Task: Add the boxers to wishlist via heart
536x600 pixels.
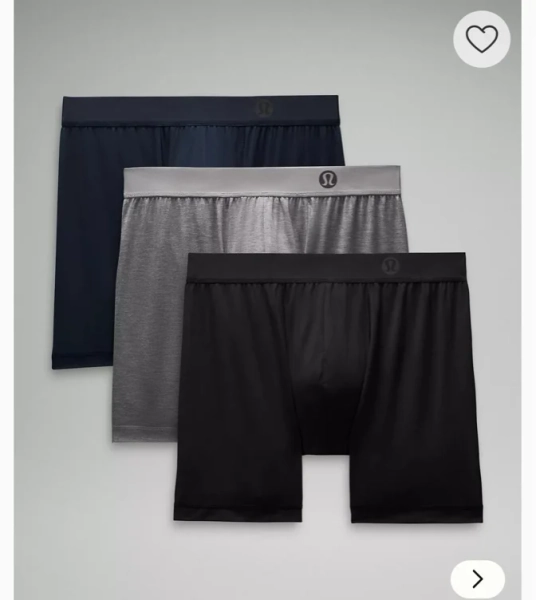Action: pos(482,39)
